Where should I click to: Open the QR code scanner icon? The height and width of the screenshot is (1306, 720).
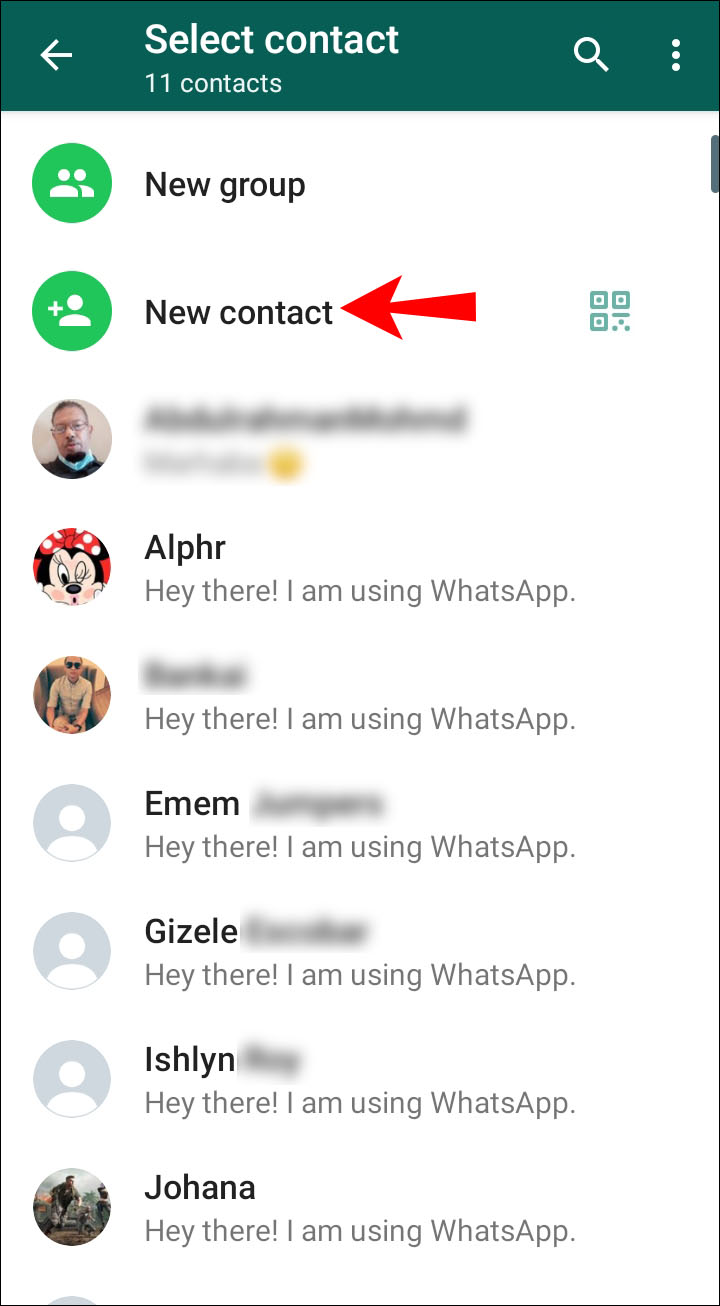(609, 312)
